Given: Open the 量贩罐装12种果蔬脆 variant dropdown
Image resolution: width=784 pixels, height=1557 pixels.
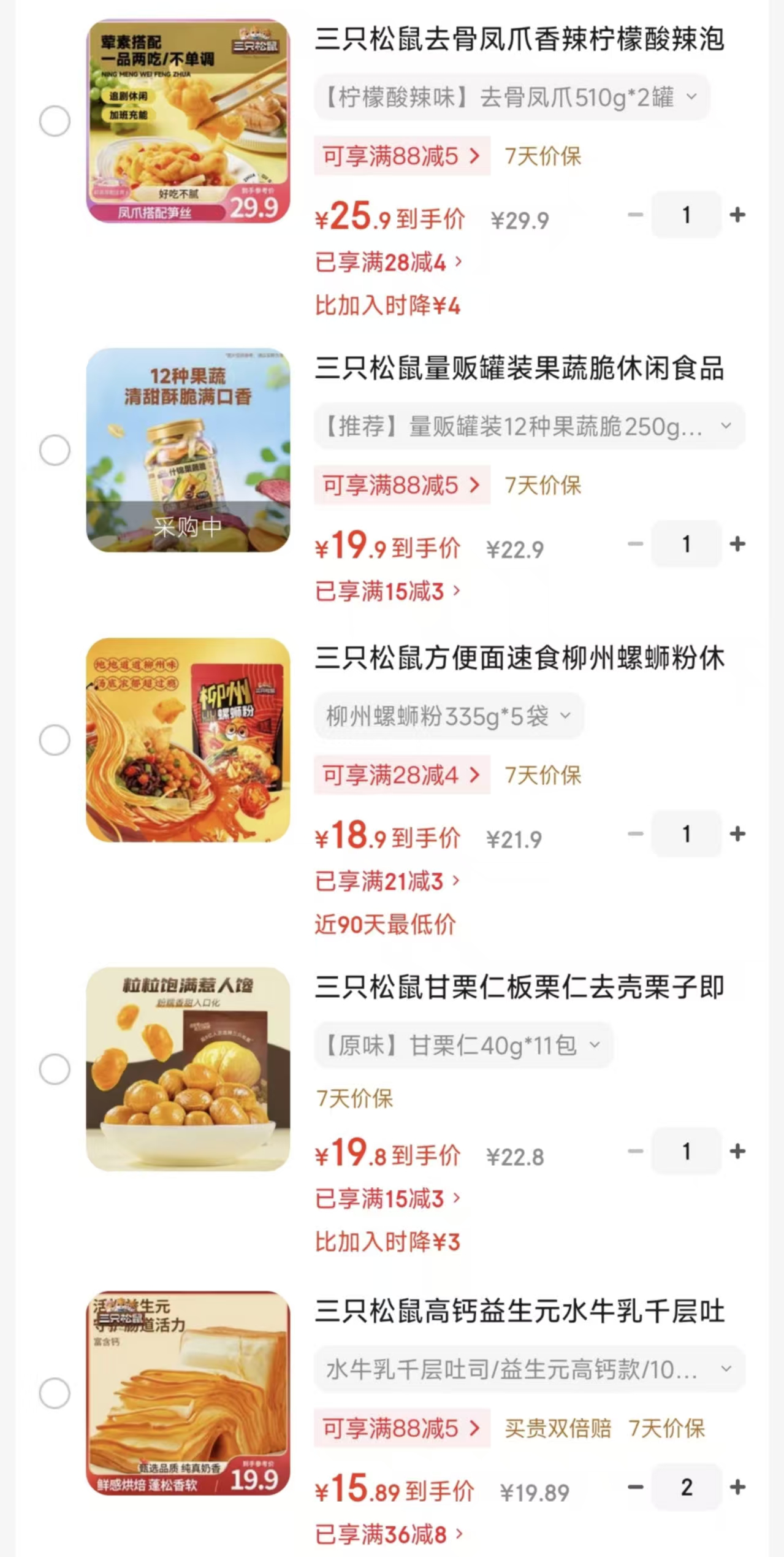Looking at the screenshot, I should click(529, 426).
